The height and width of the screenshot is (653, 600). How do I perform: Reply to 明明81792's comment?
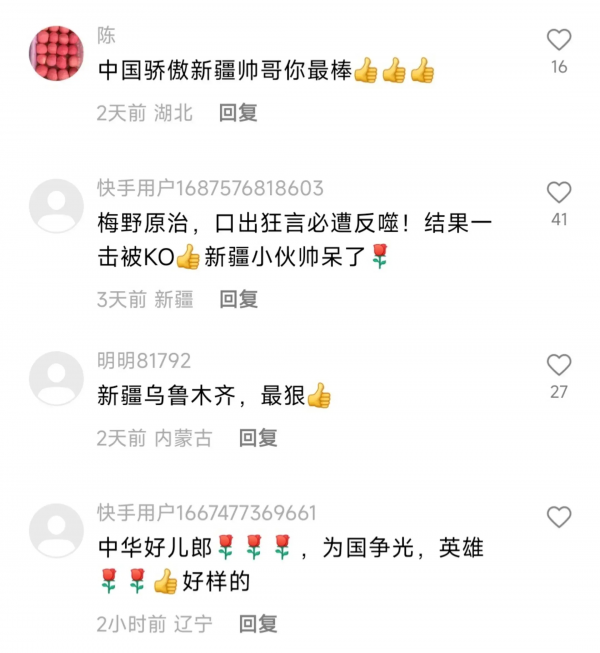coord(257,438)
